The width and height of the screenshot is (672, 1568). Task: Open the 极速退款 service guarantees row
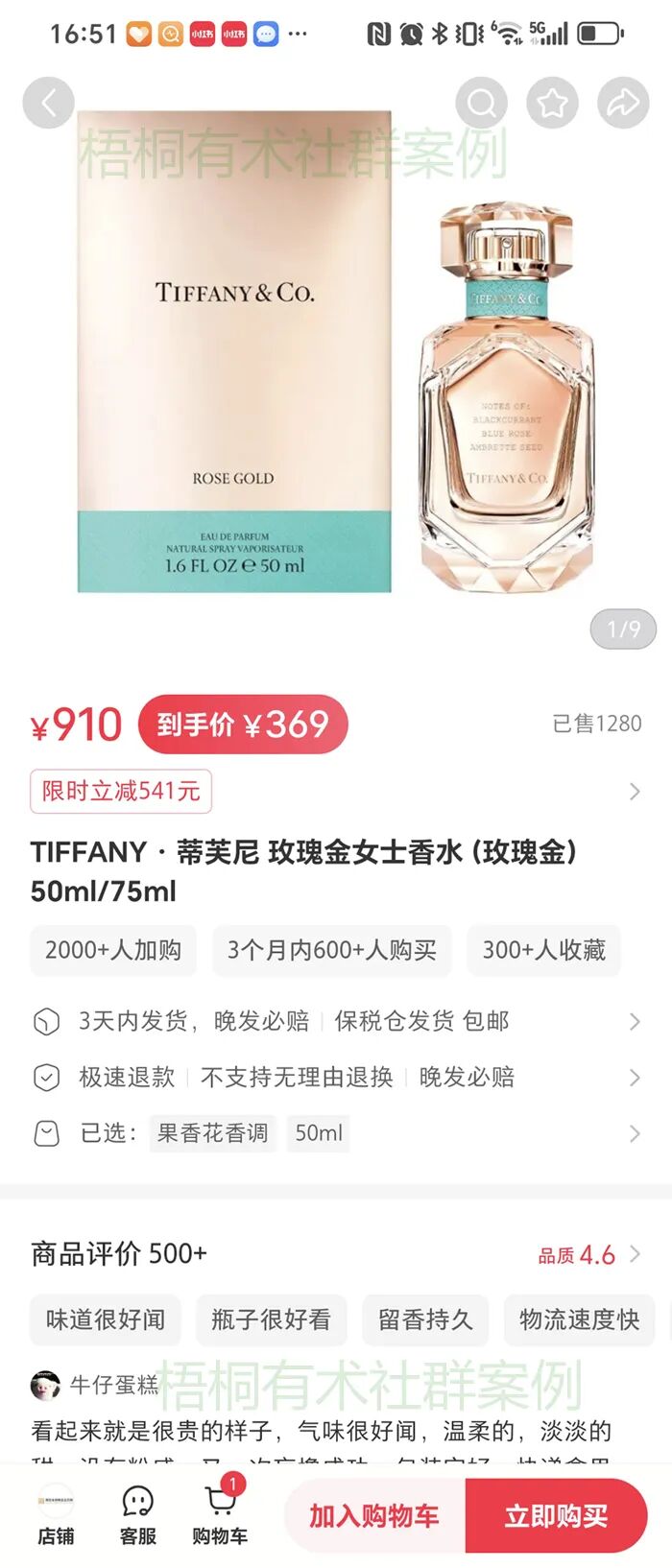pos(336,1077)
